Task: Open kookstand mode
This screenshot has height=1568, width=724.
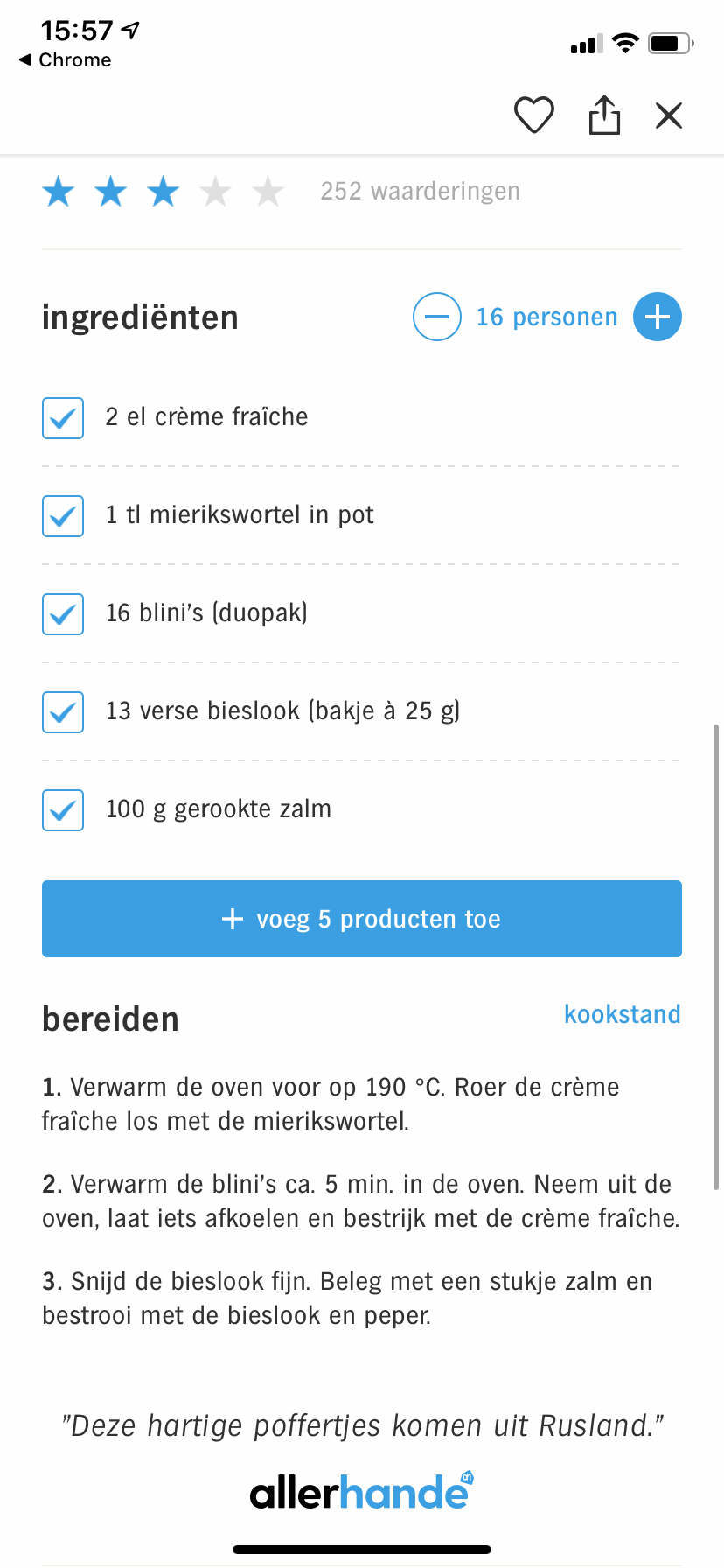Action: tap(622, 1014)
